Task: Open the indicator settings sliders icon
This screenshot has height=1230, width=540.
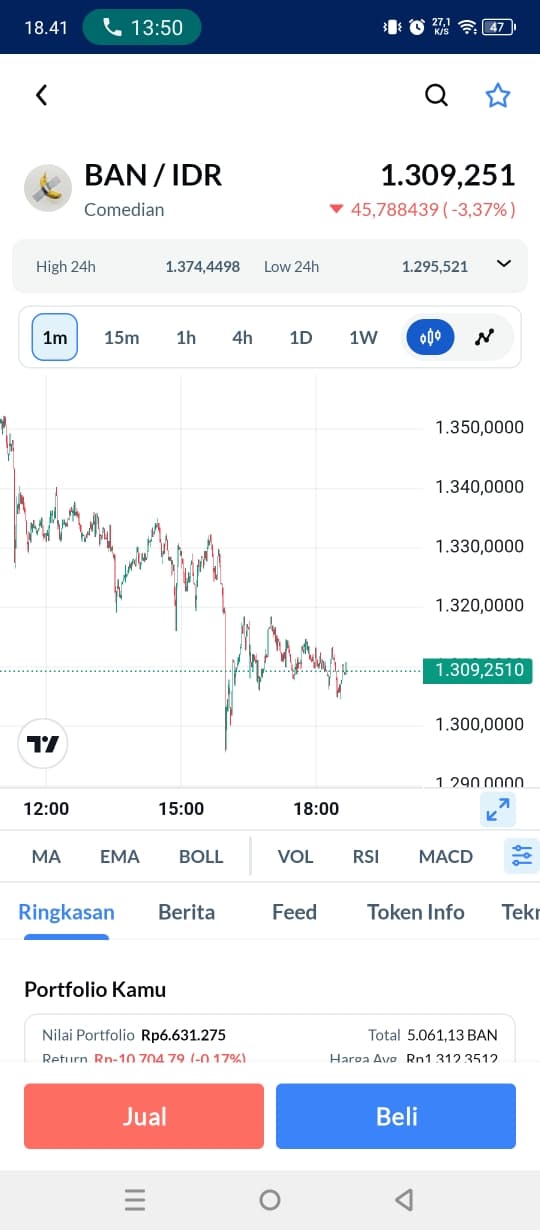Action: (x=522, y=856)
